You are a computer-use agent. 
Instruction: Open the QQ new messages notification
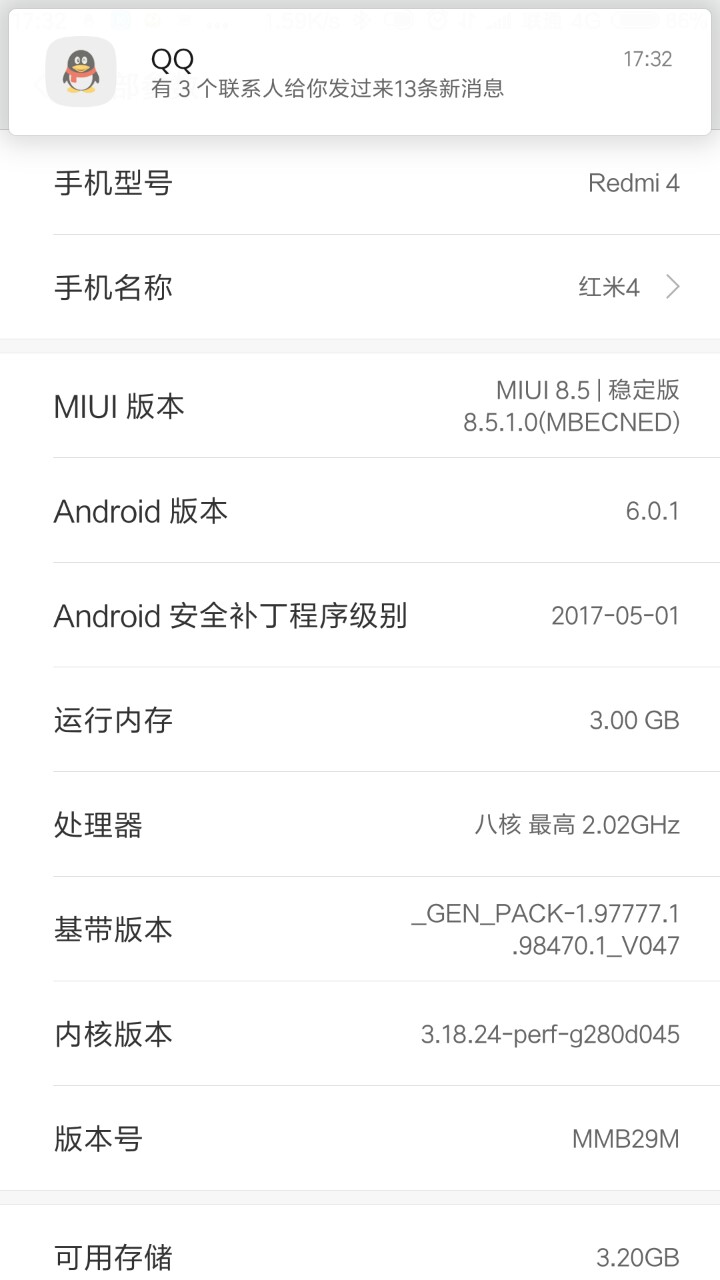point(360,73)
